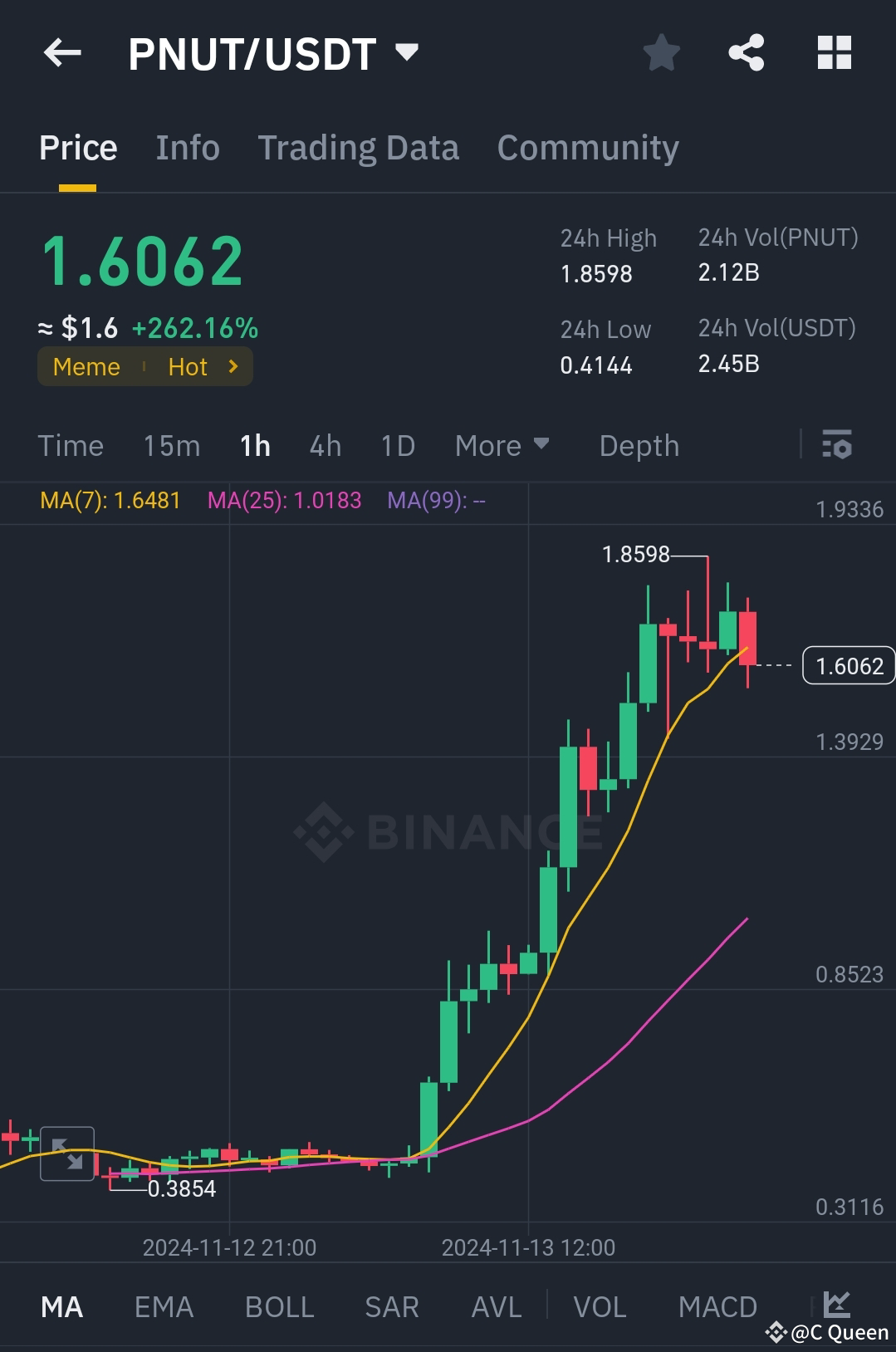Add PNUT/USDT to favorites via star icon
896x1352 pixels.
click(660, 52)
